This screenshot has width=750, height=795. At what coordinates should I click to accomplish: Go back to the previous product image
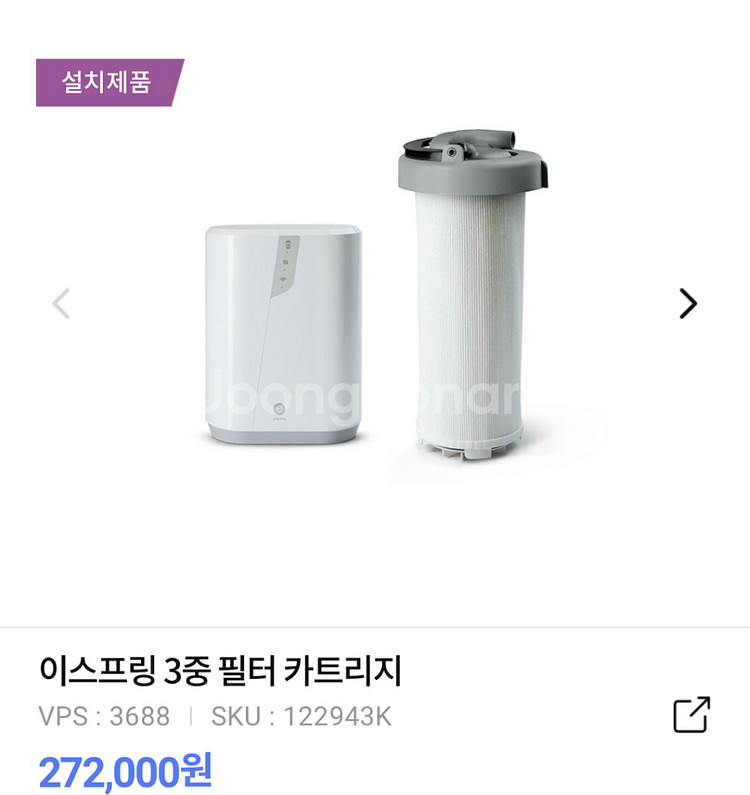(61, 303)
